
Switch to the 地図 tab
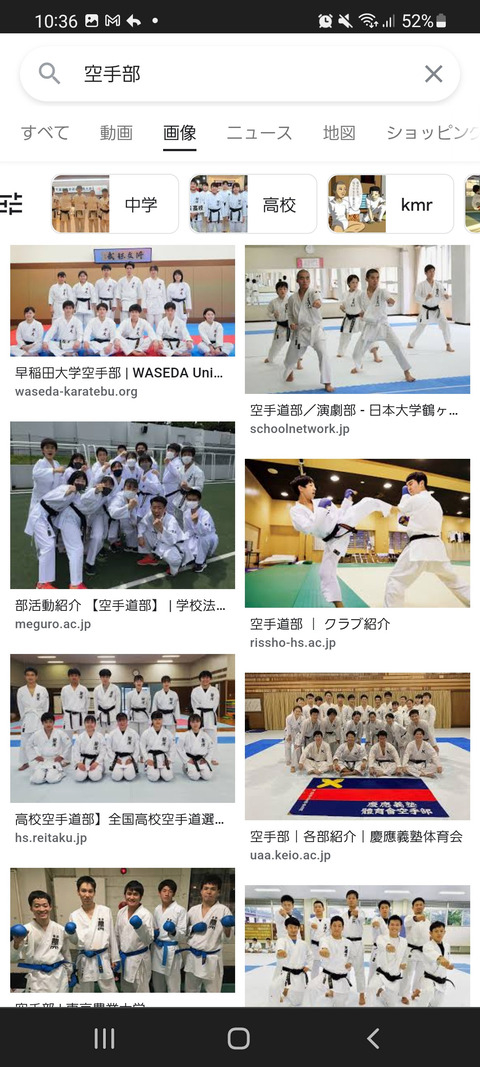pos(339,132)
